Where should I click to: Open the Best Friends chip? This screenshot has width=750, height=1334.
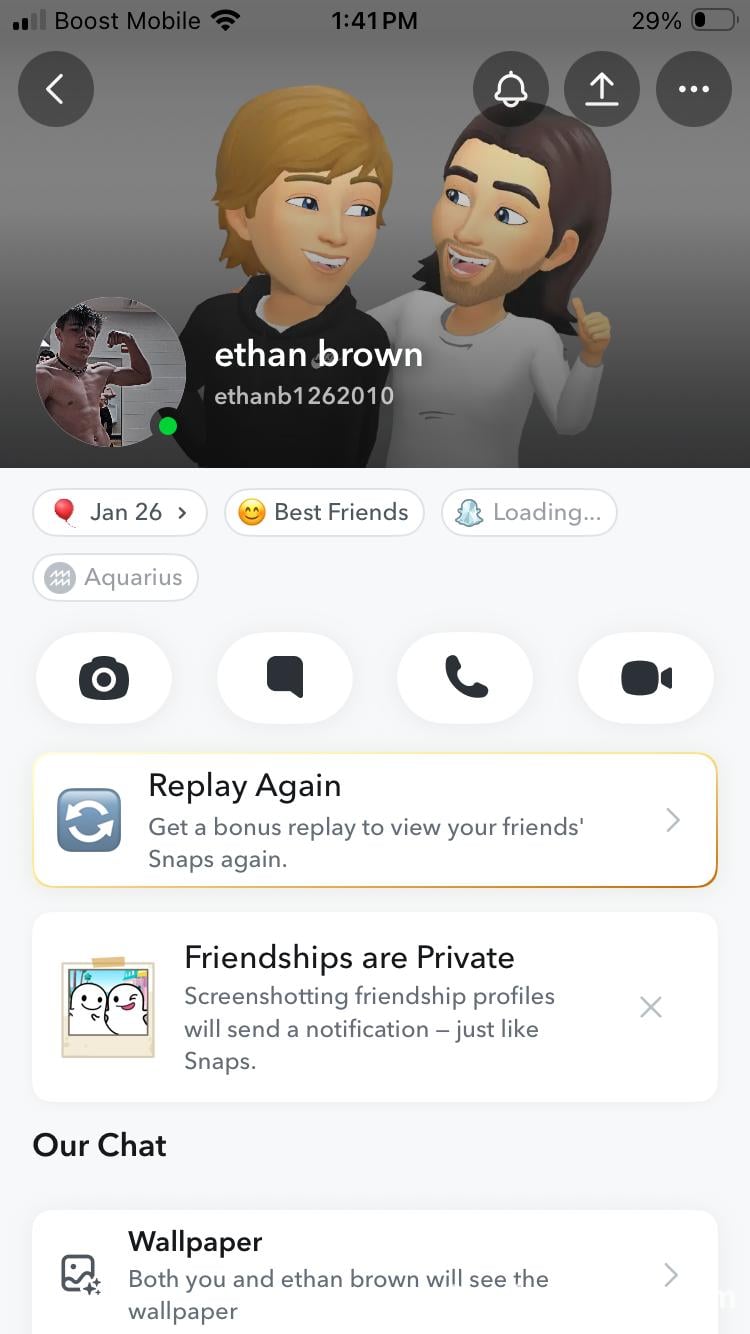point(324,512)
